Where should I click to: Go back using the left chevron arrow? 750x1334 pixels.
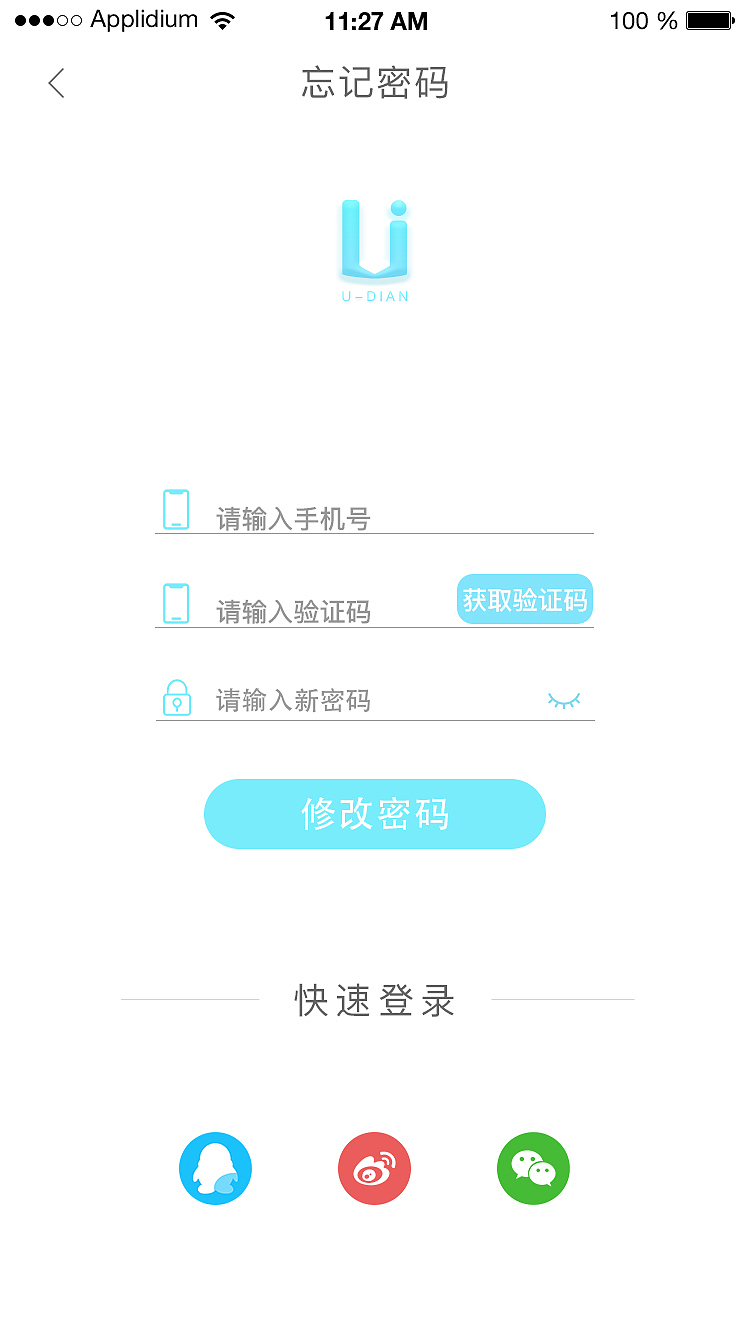coord(55,83)
